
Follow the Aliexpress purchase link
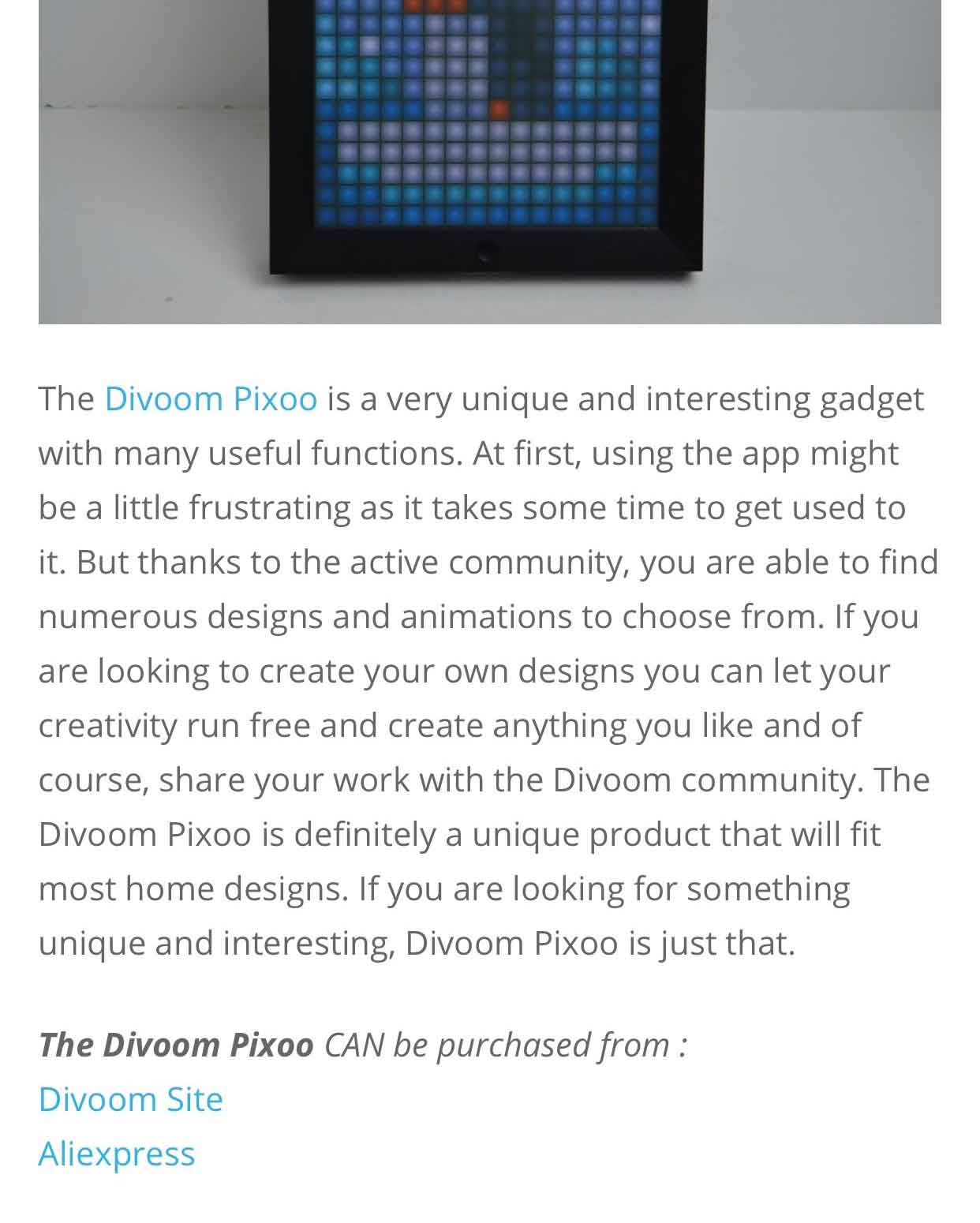(x=117, y=1154)
